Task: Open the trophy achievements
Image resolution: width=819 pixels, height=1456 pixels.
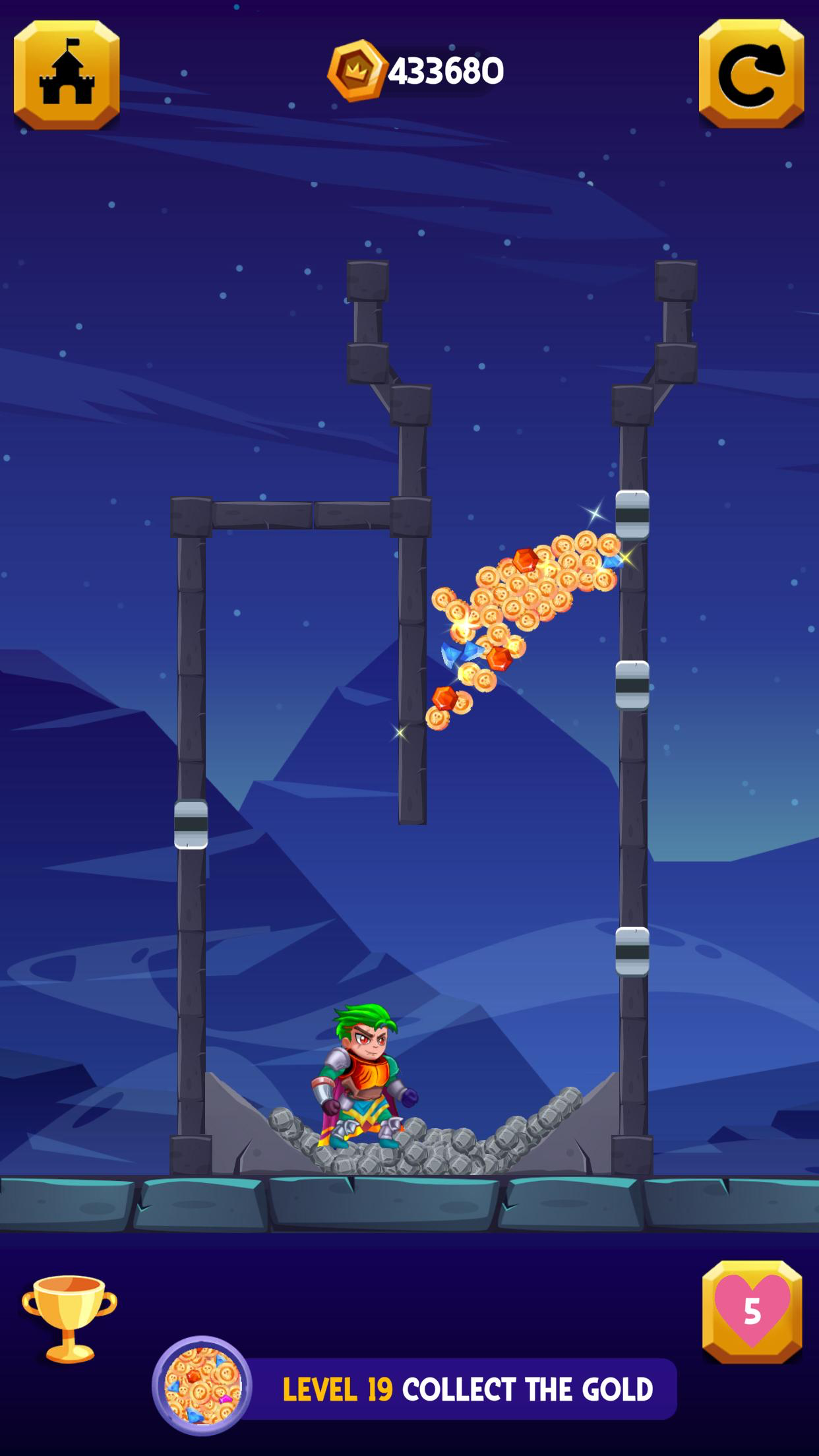Action: 69,1318
